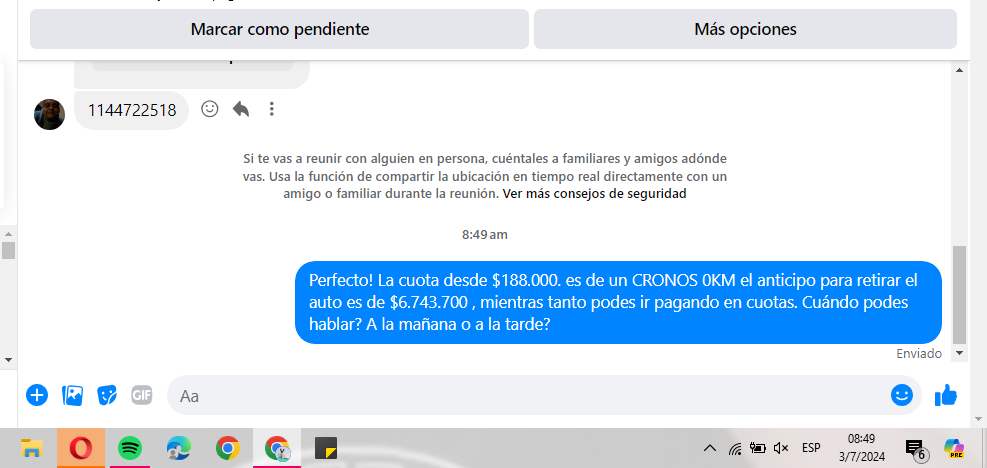Open Opera browser from the taskbar
Screen dimensions: 987x468
pos(81,448)
